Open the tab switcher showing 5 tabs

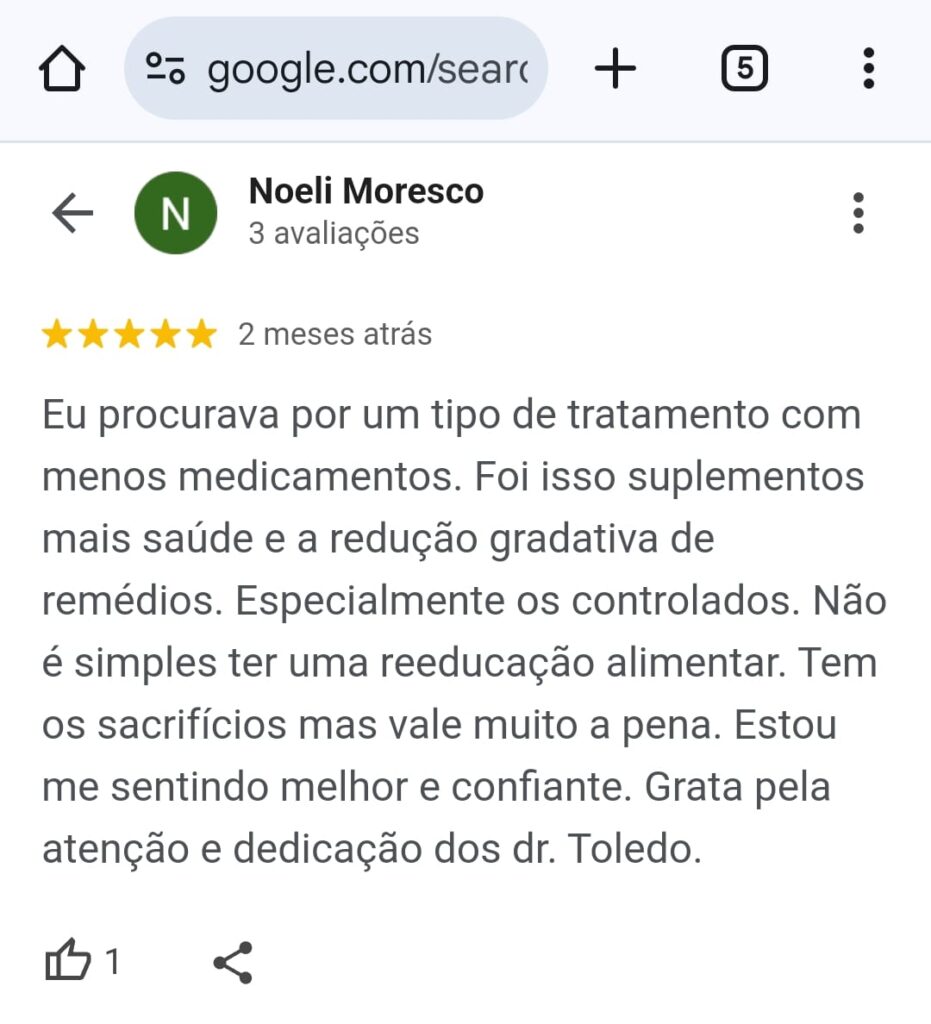pos(744,69)
